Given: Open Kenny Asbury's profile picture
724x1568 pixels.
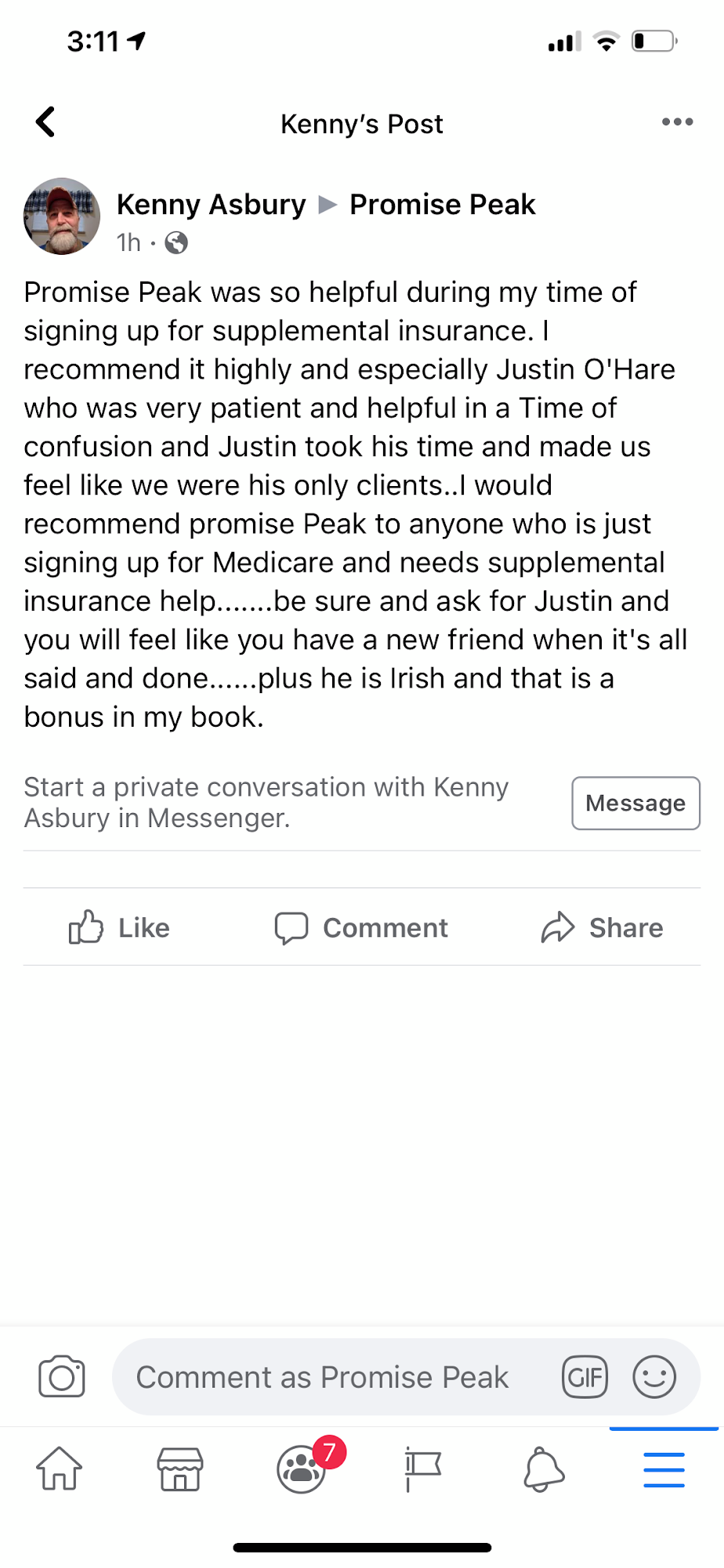Looking at the screenshot, I should click(62, 216).
